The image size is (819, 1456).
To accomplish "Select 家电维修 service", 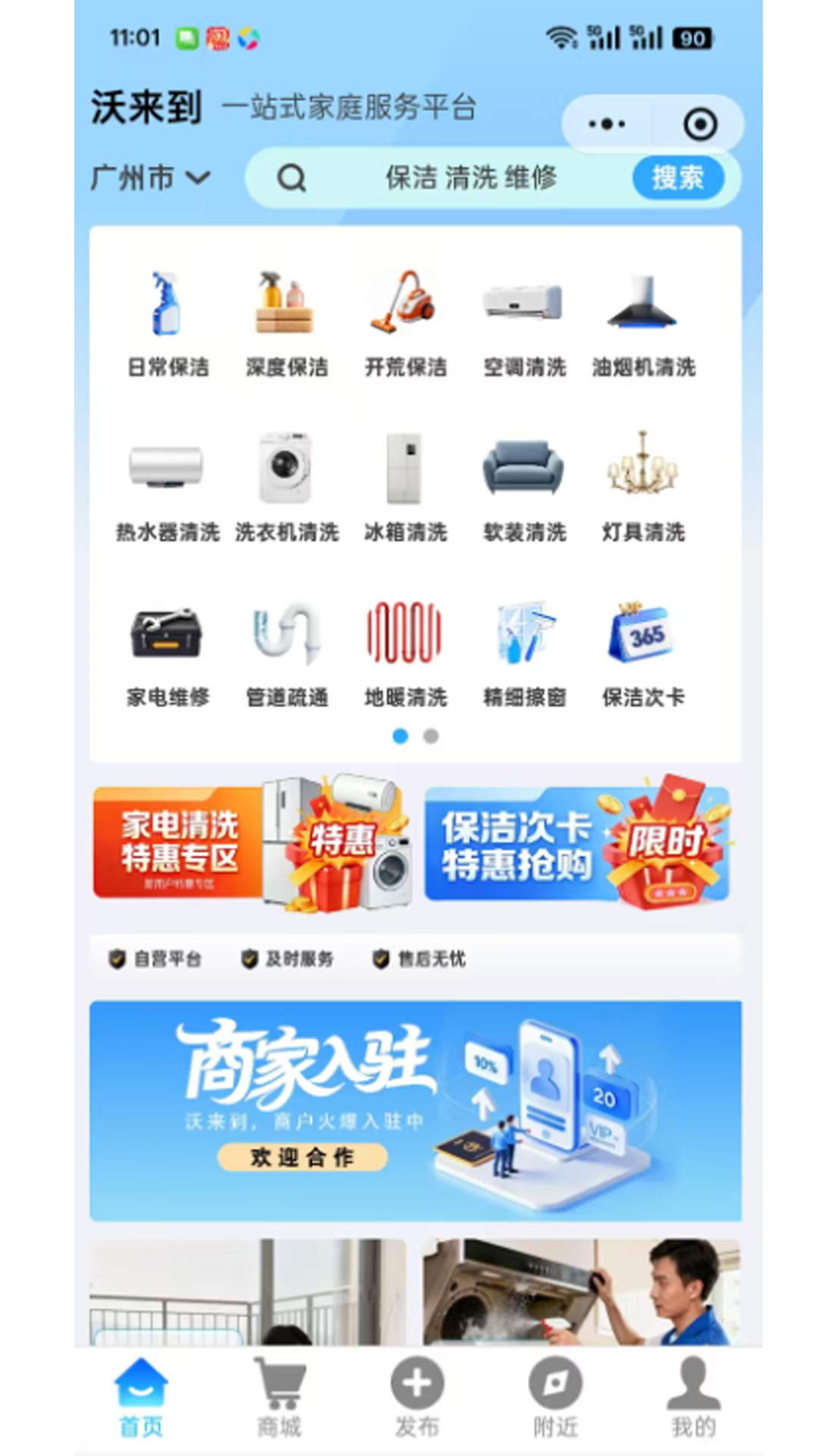I will 168,654.
